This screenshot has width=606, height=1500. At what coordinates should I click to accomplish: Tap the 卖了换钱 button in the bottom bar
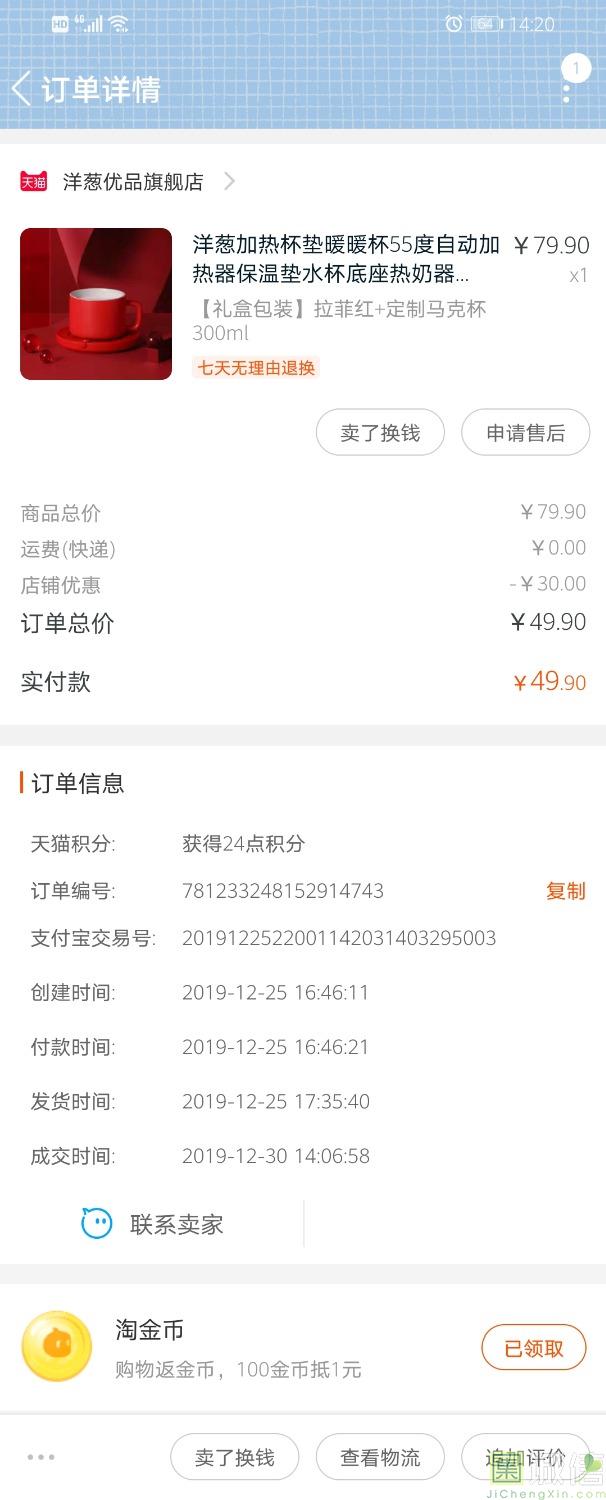pyautogui.click(x=235, y=1457)
